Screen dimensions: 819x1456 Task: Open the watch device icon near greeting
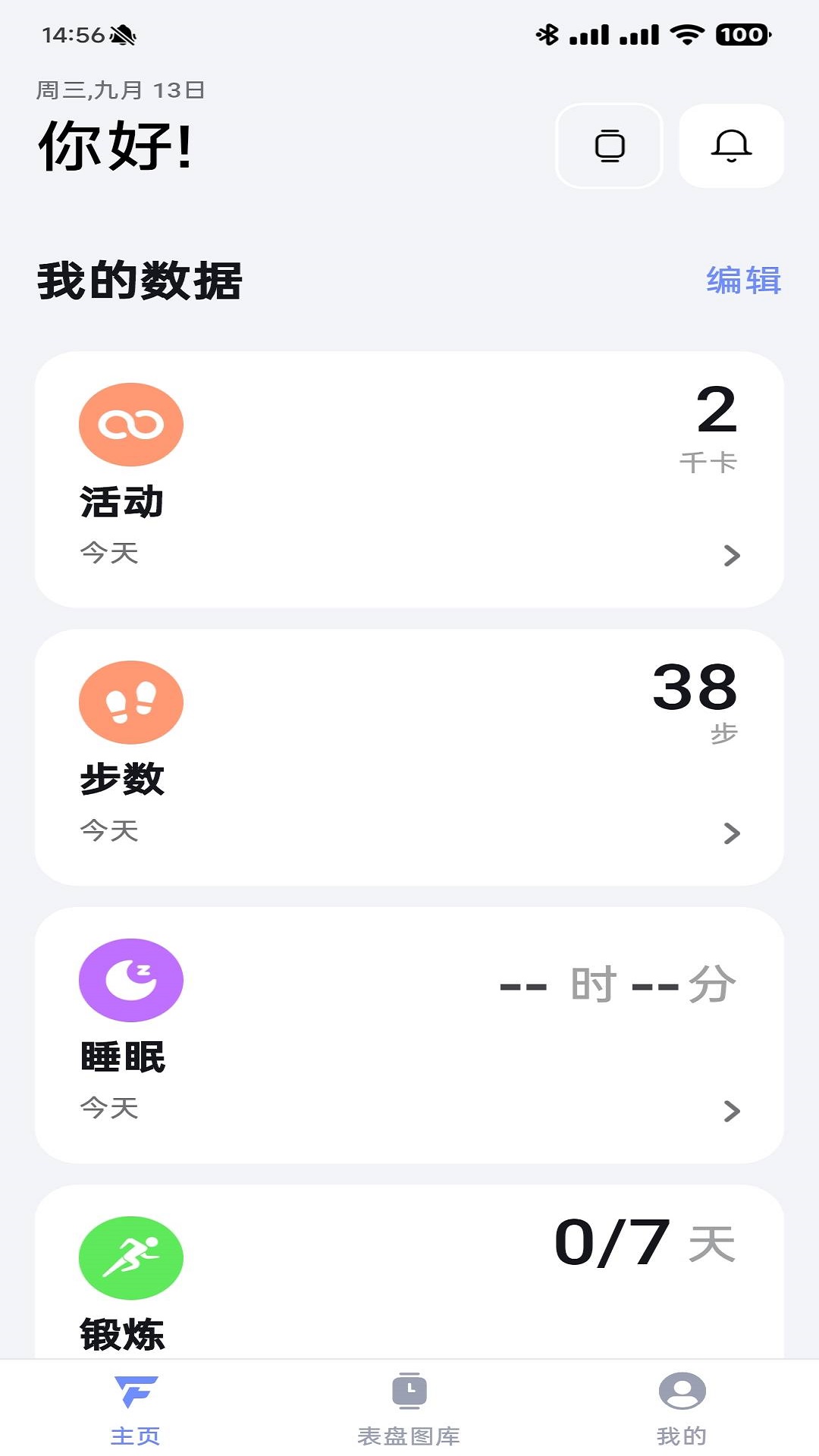[x=609, y=146]
